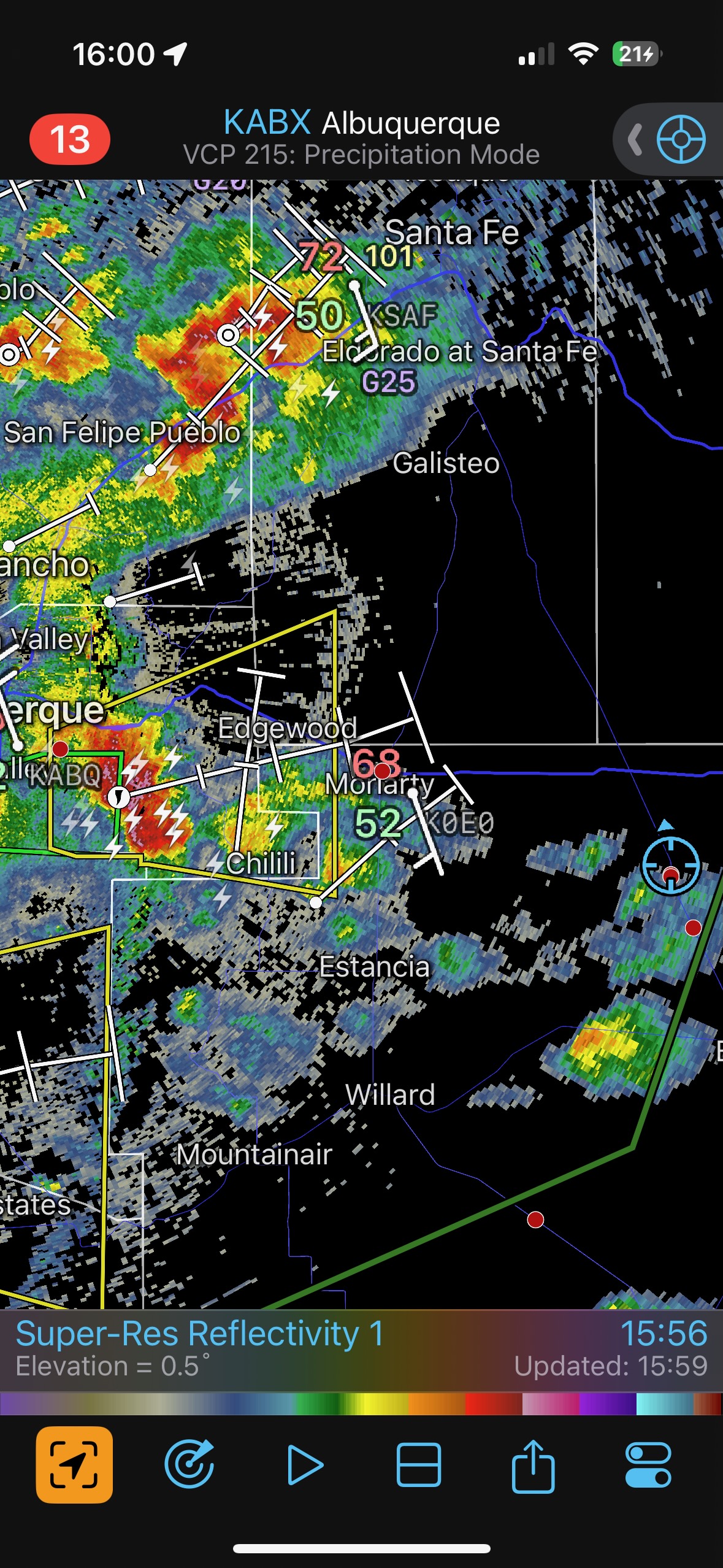Open the split panel layout option
The width and height of the screenshot is (723, 1568).
click(x=419, y=1465)
